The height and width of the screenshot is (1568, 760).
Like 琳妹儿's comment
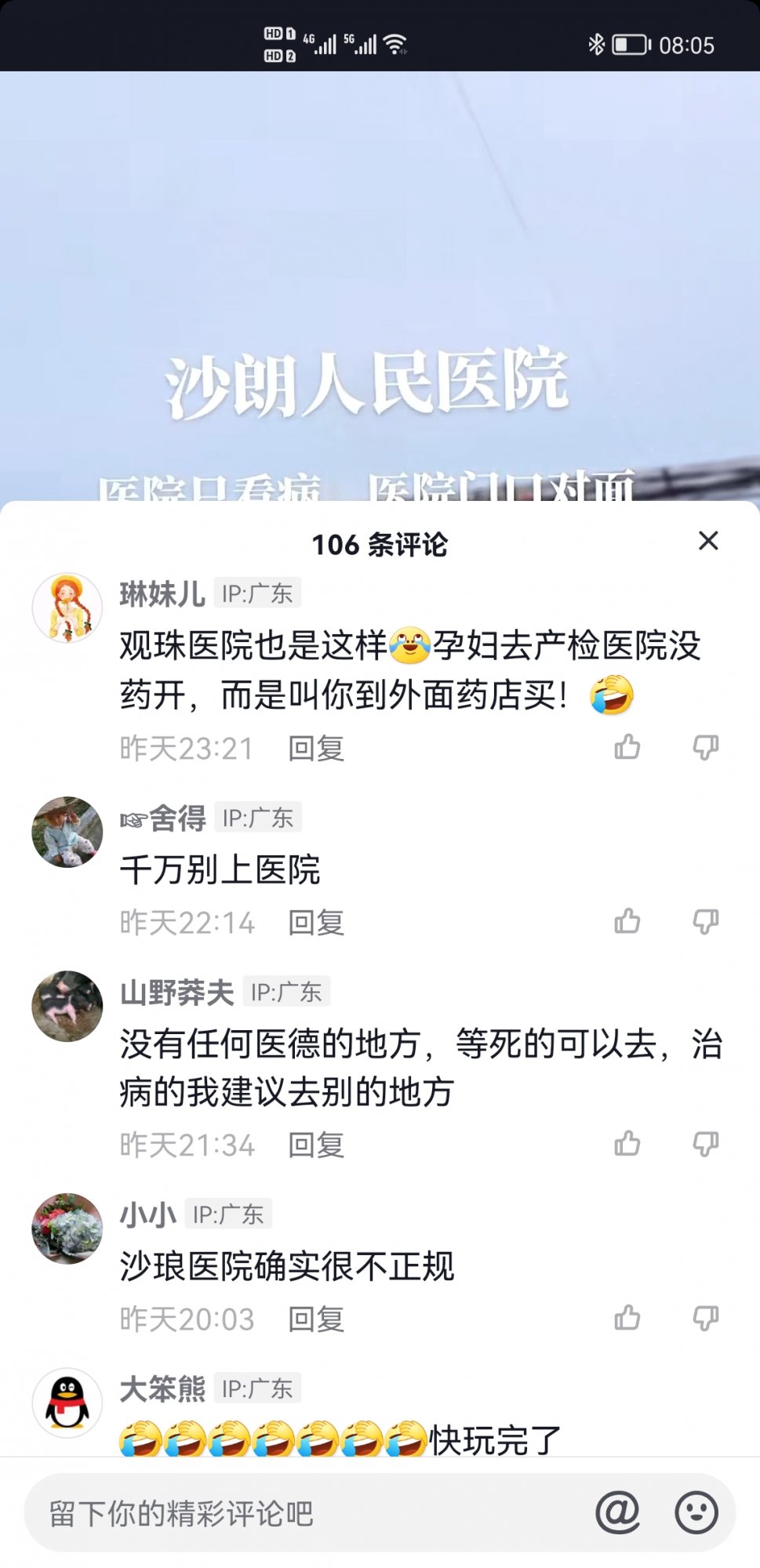(x=627, y=747)
